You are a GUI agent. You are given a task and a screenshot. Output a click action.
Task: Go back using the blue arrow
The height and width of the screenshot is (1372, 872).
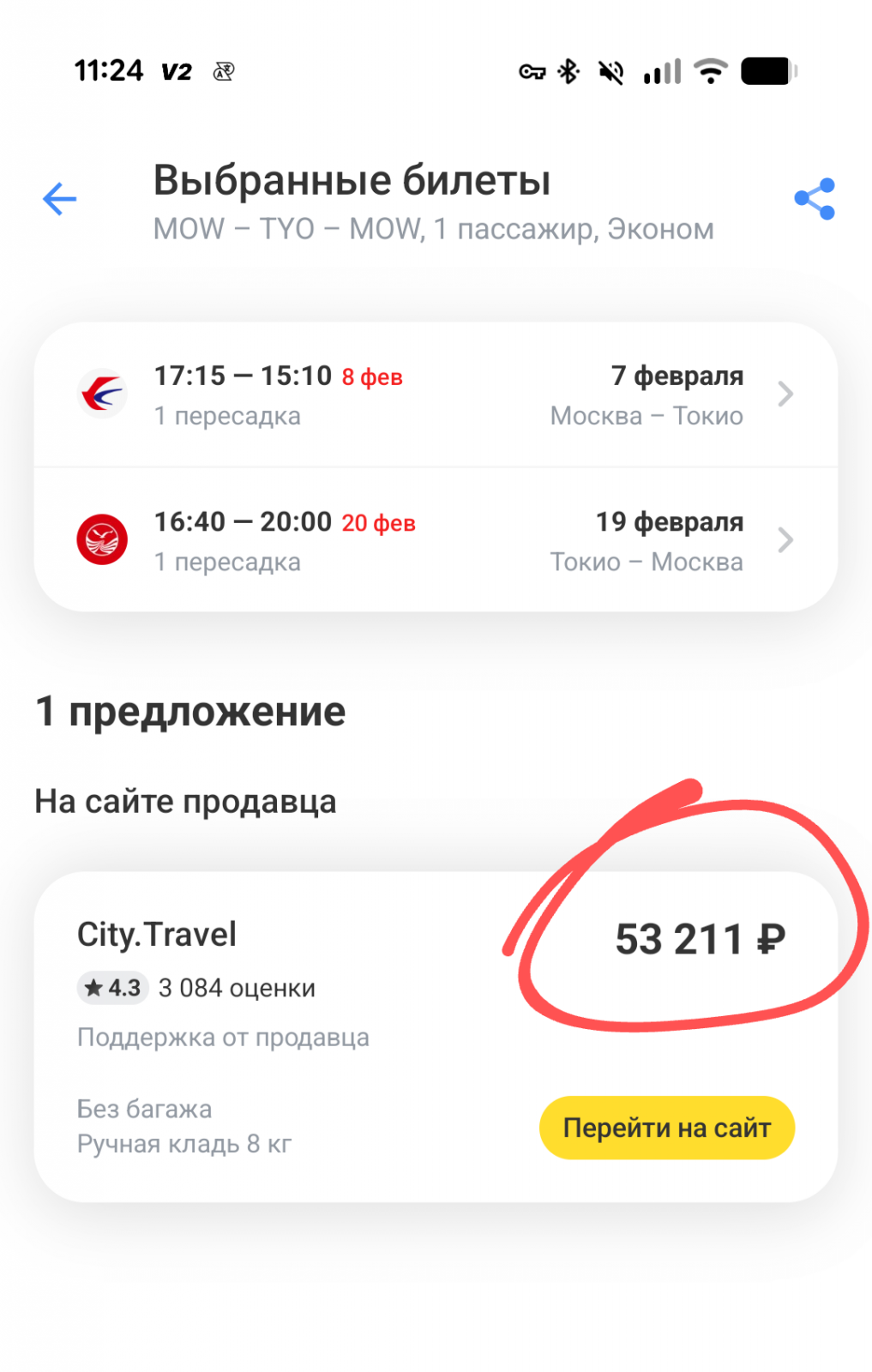60,199
